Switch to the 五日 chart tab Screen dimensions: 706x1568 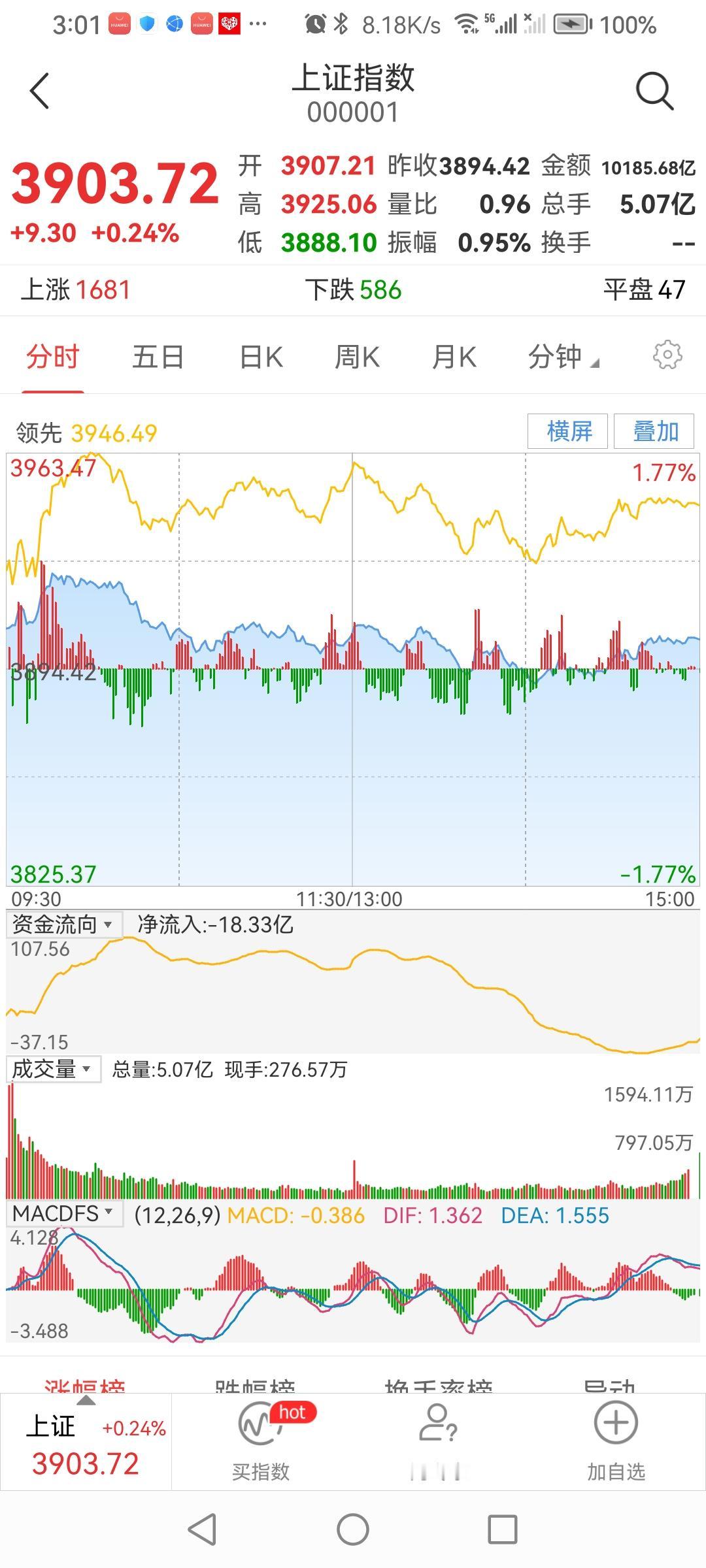coord(158,357)
